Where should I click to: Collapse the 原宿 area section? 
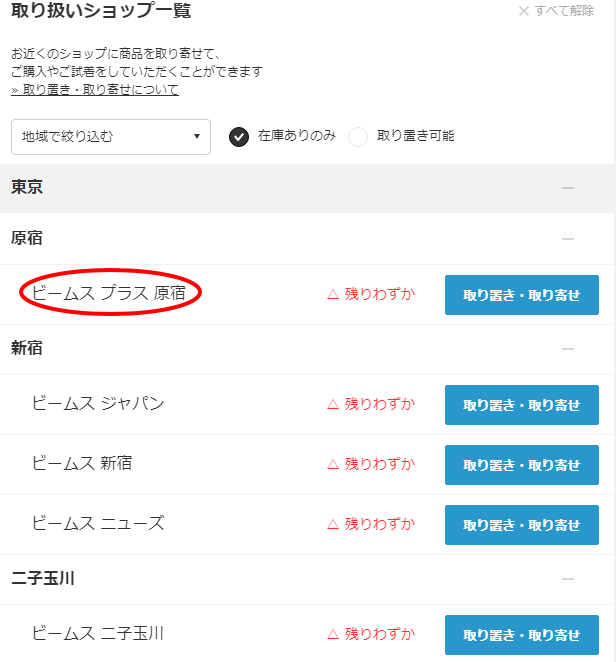(567, 239)
